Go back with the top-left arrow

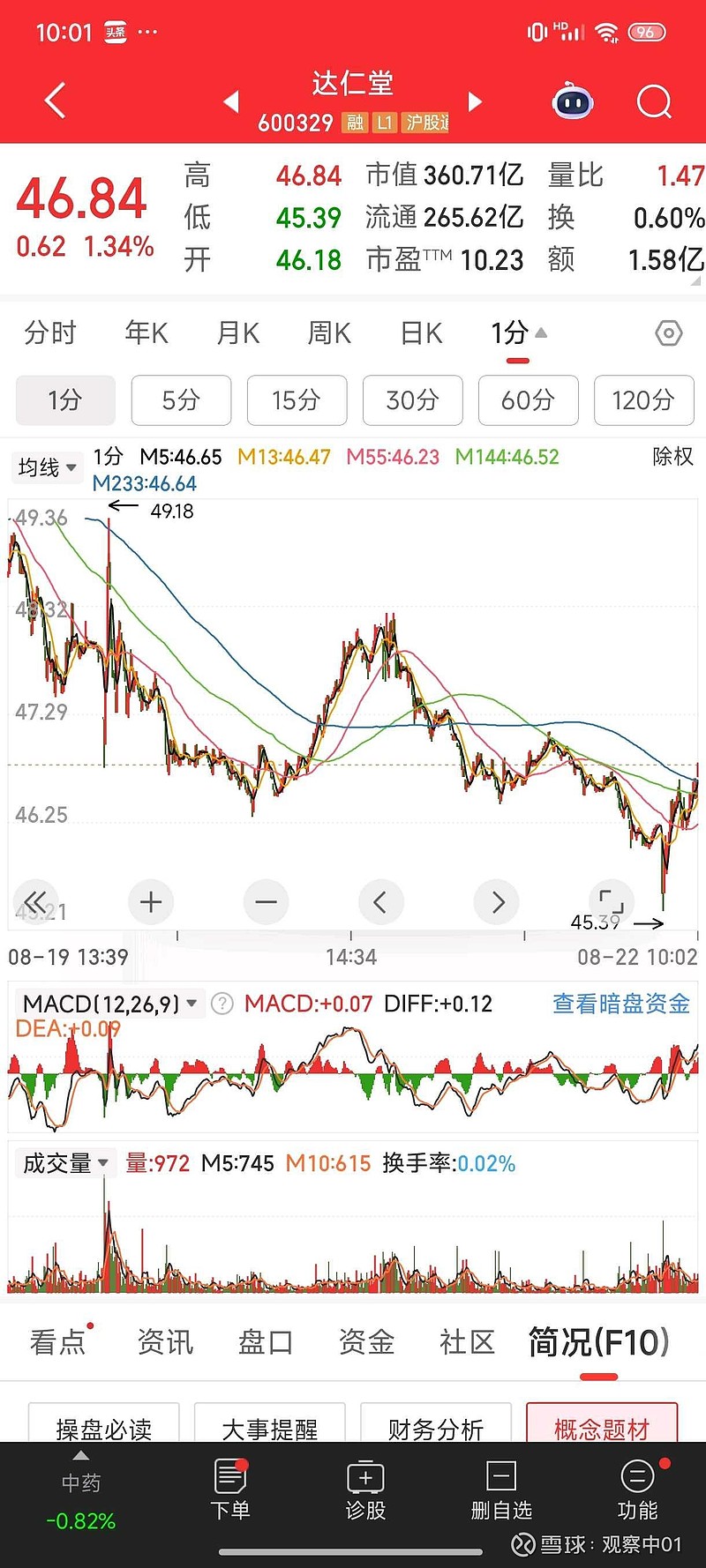tap(55, 101)
